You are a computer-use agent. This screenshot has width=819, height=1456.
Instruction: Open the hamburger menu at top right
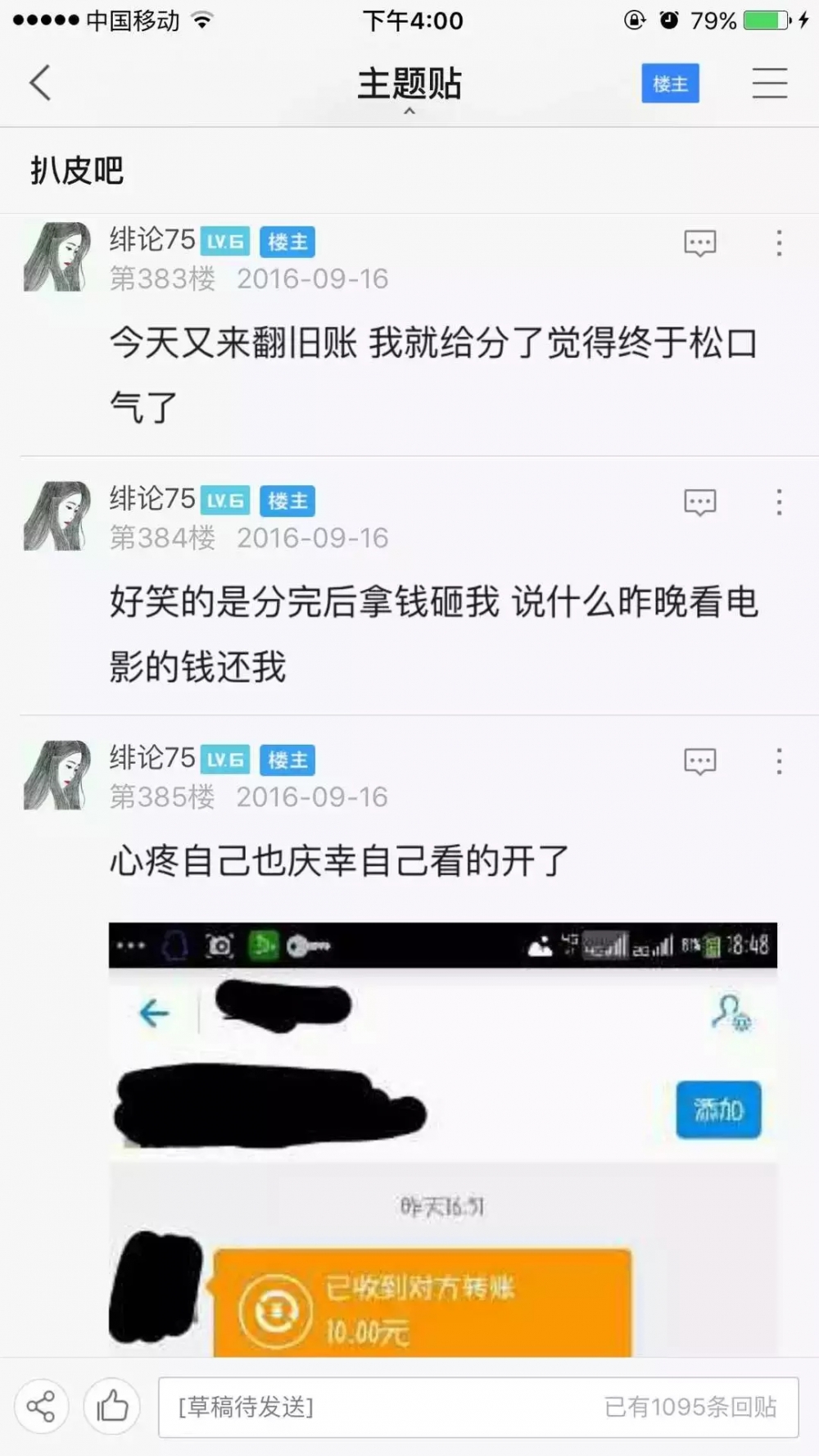pos(770,83)
